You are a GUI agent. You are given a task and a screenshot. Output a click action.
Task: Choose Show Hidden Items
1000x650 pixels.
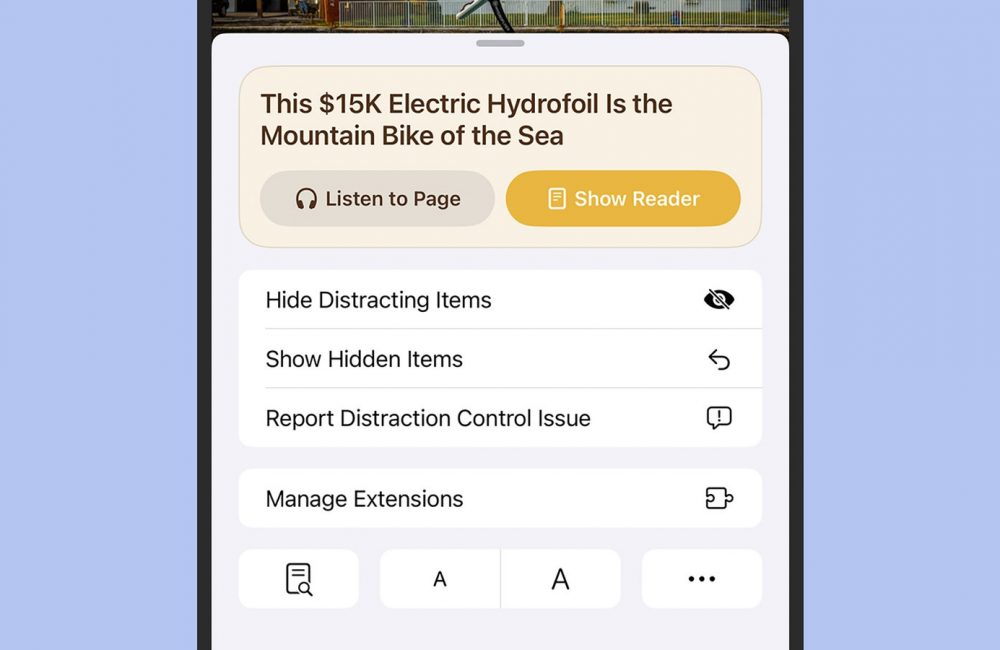click(x=499, y=359)
